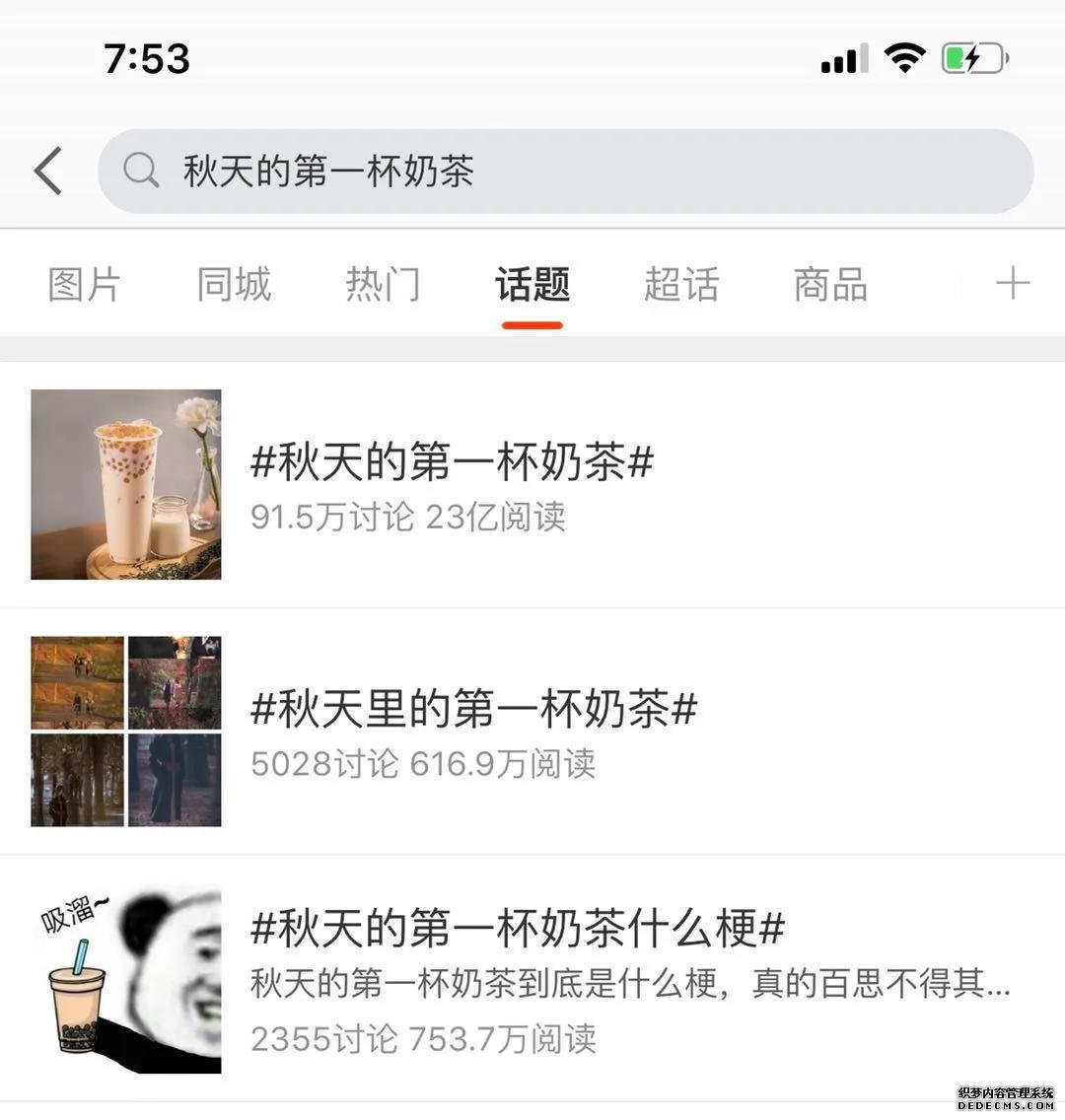The image size is (1065, 1120).
Task: Tap the milk tea photo thumbnail
Action: pos(125,485)
